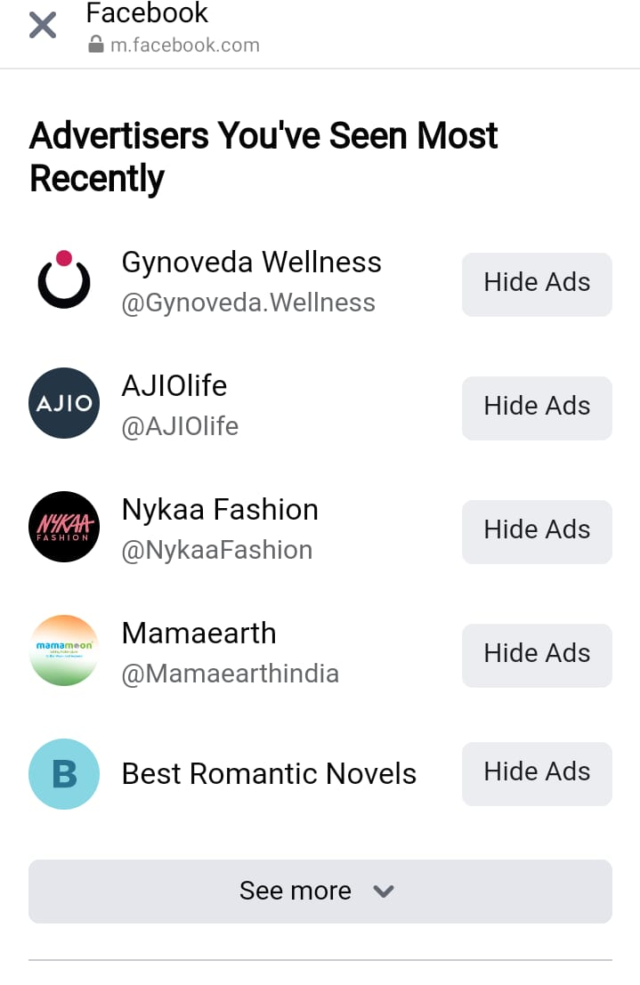Hide ads from Mamaearth
Screen dimensions: 640x985
536,654
